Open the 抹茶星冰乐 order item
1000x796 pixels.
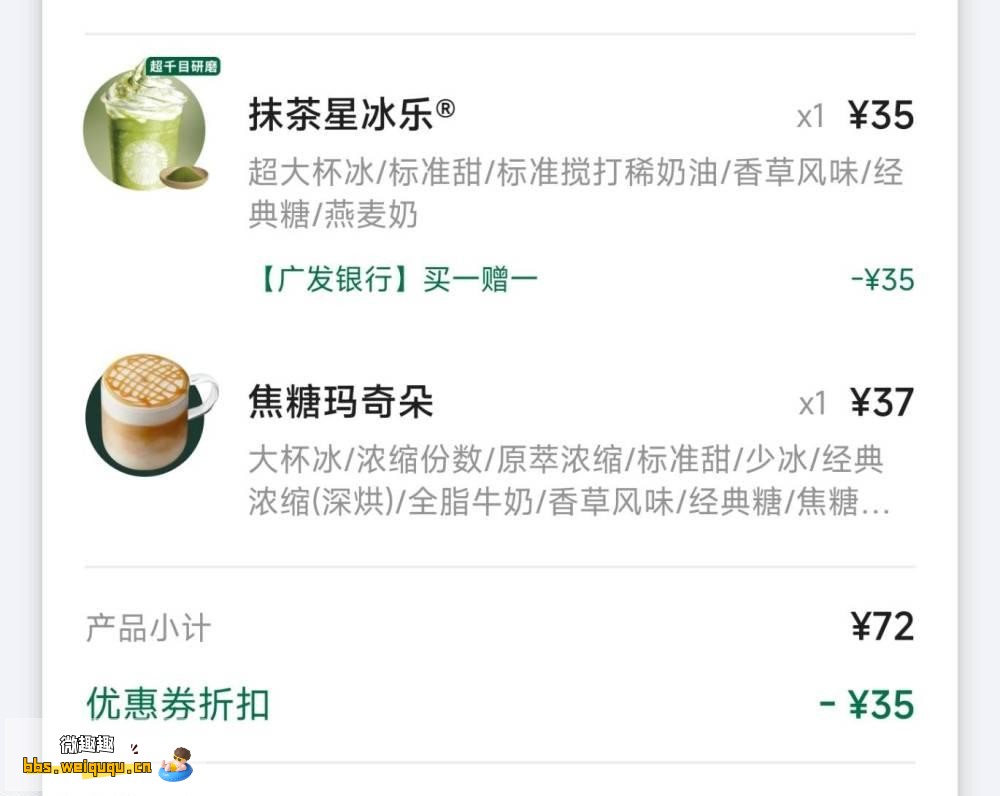351,115
